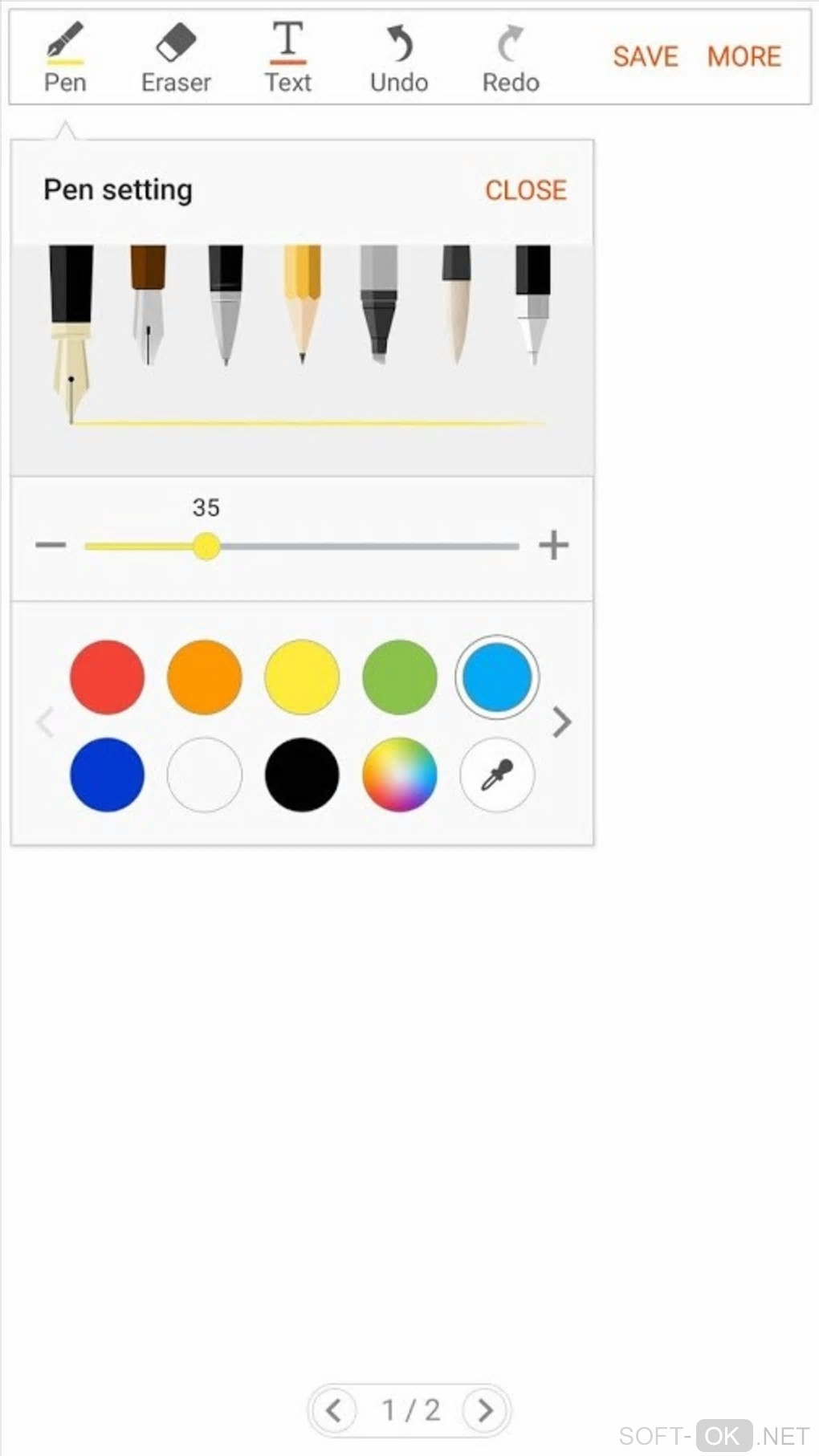Open the MORE menu

point(744,57)
